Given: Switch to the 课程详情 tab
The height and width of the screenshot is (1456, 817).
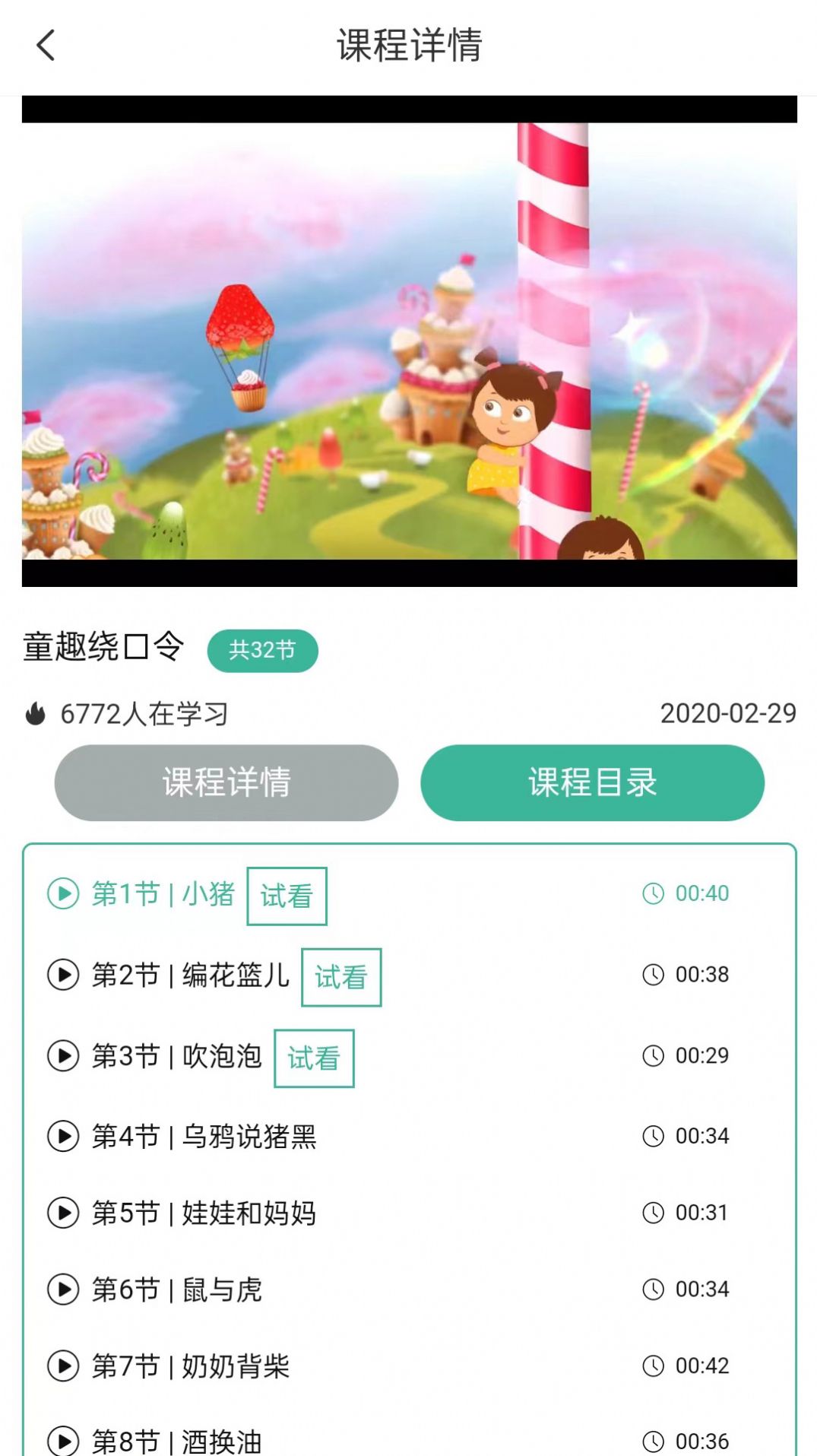Looking at the screenshot, I should (226, 783).
